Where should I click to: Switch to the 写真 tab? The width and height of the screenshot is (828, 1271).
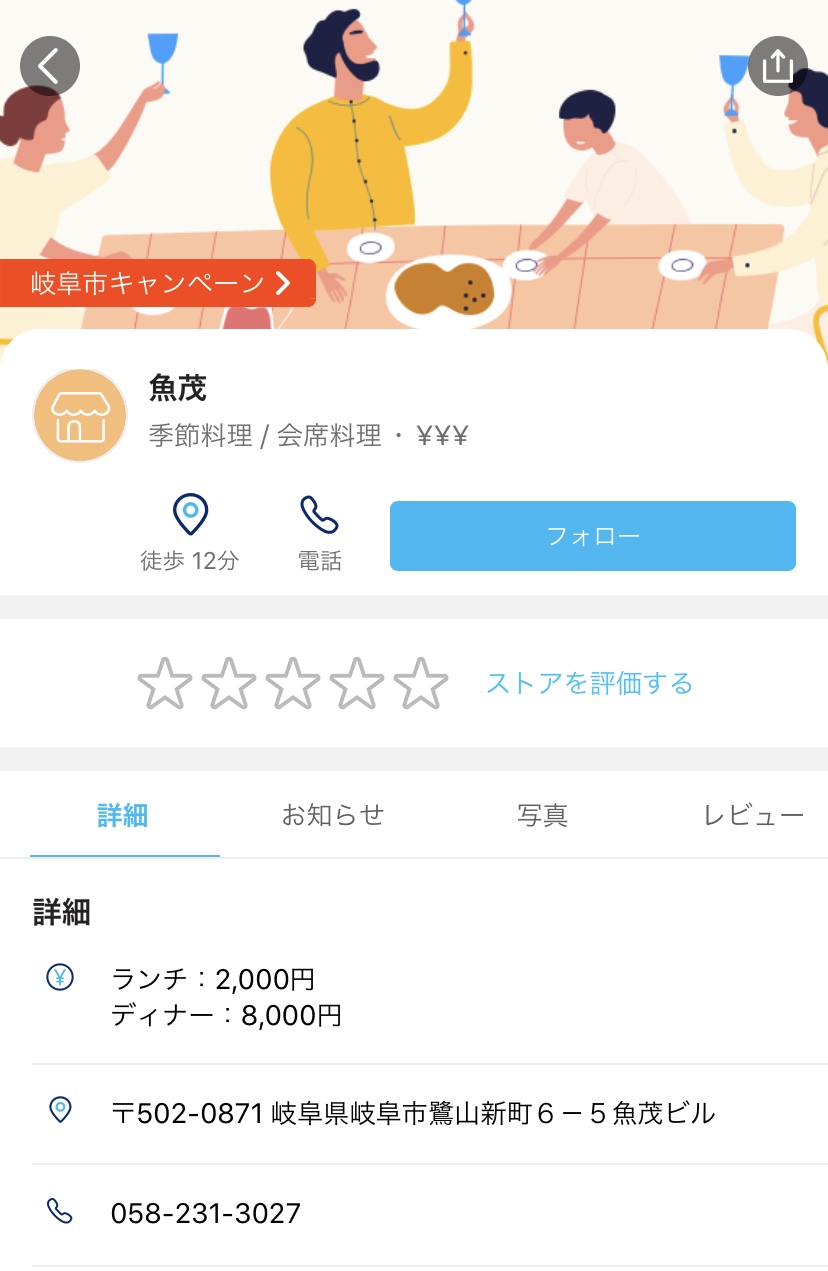543,815
